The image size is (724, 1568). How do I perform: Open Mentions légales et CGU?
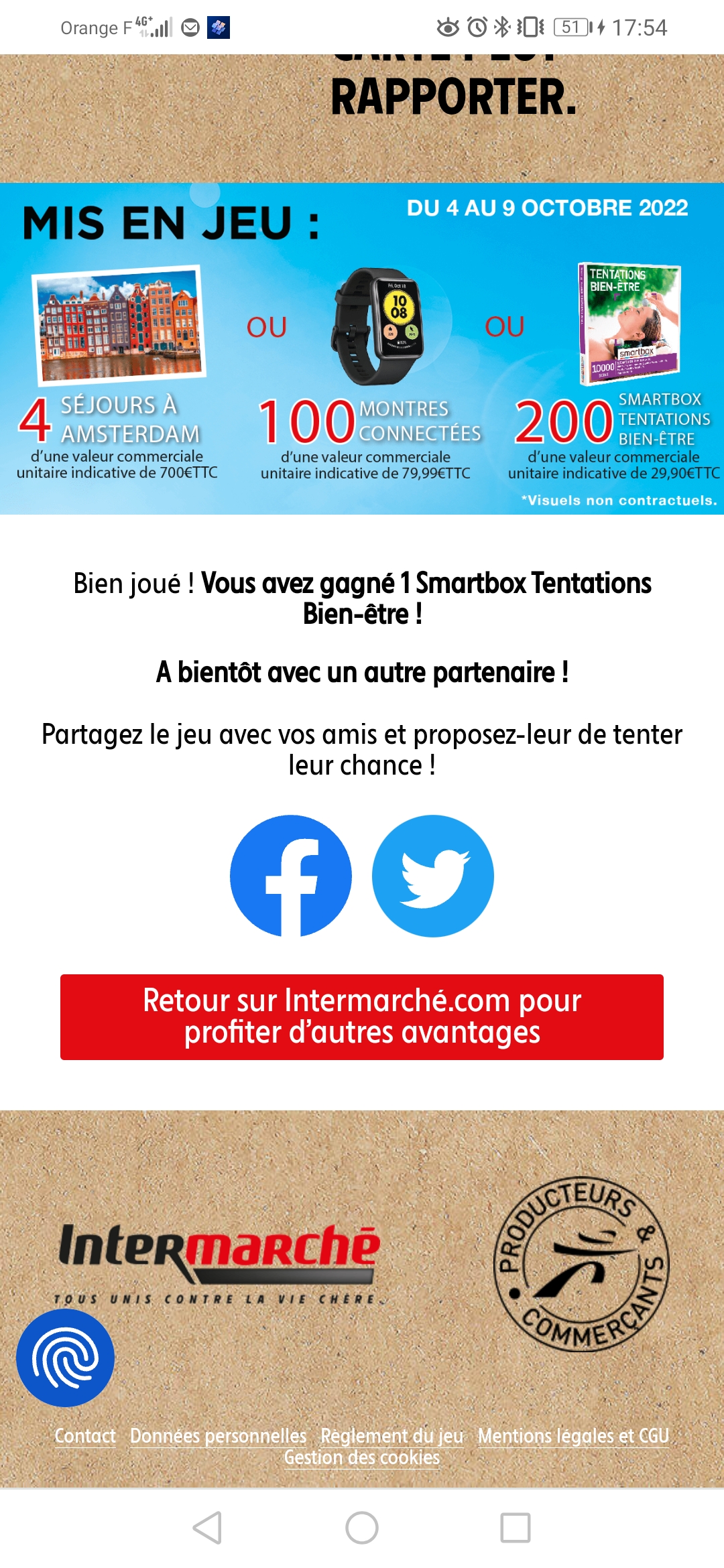coord(573,1436)
